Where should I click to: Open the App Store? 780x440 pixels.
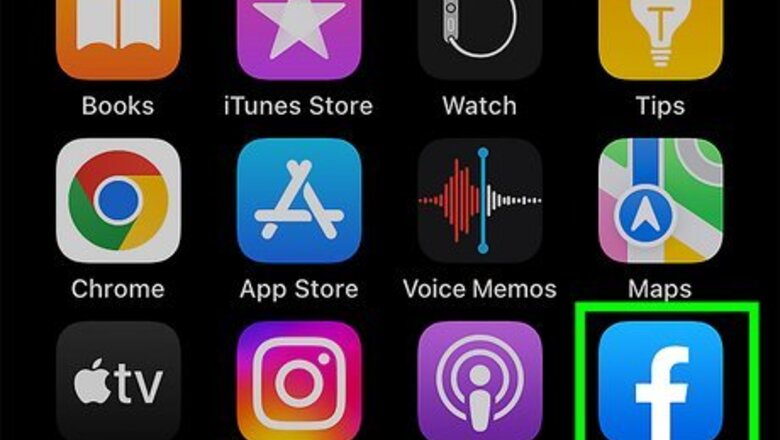pyautogui.click(x=298, y=201)
